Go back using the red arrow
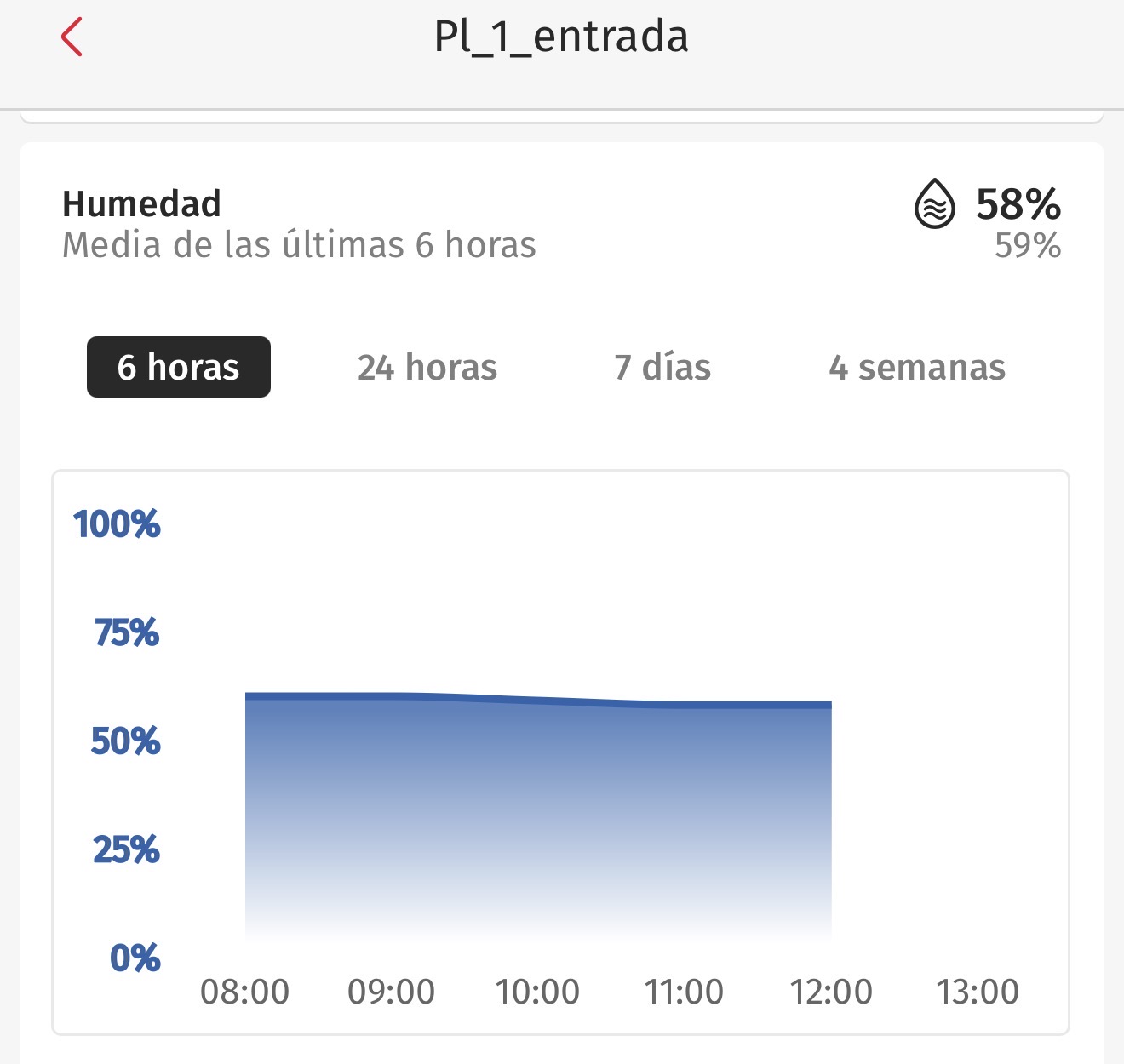This screenshot has height=1064, width=1124. (72, 37)
